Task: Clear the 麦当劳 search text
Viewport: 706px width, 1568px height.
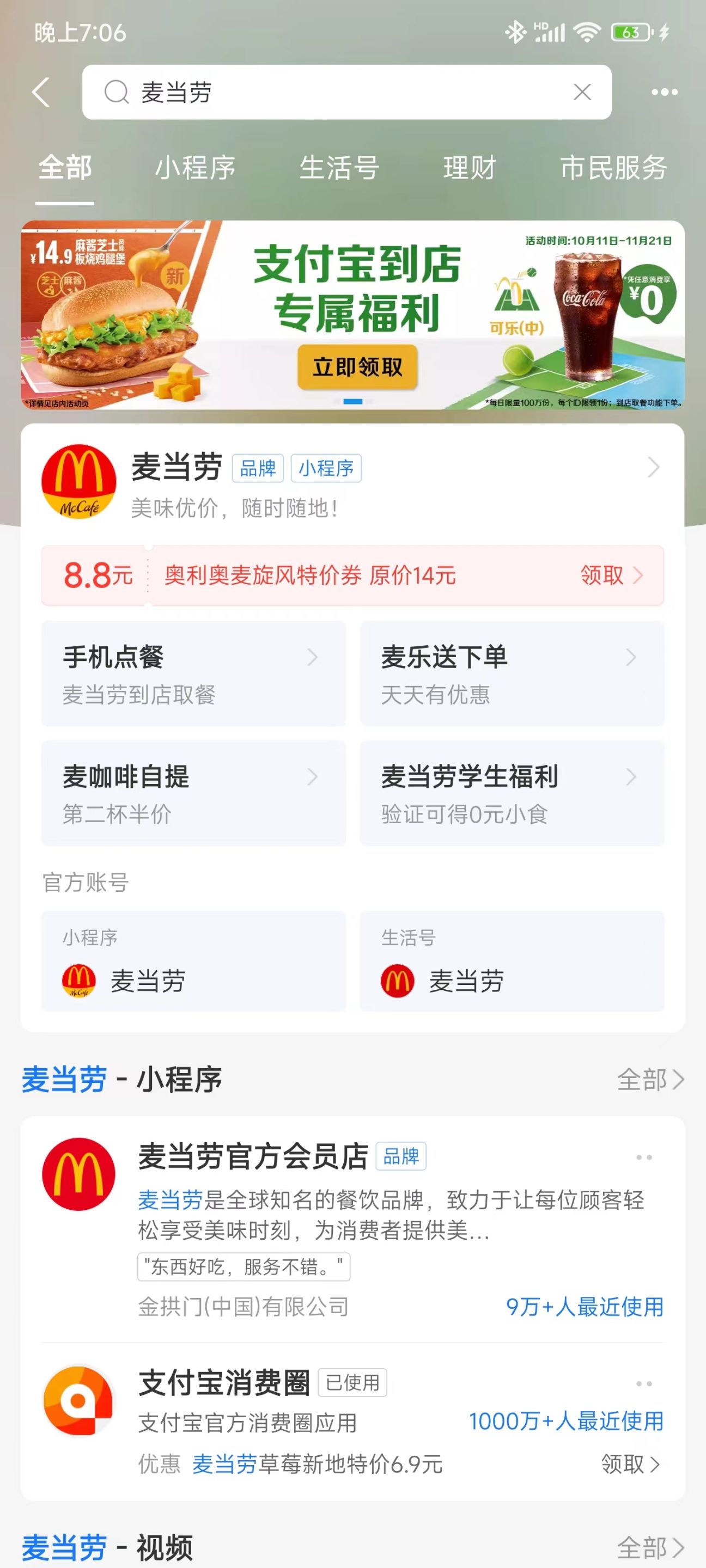Action: [x=582, y=93]
